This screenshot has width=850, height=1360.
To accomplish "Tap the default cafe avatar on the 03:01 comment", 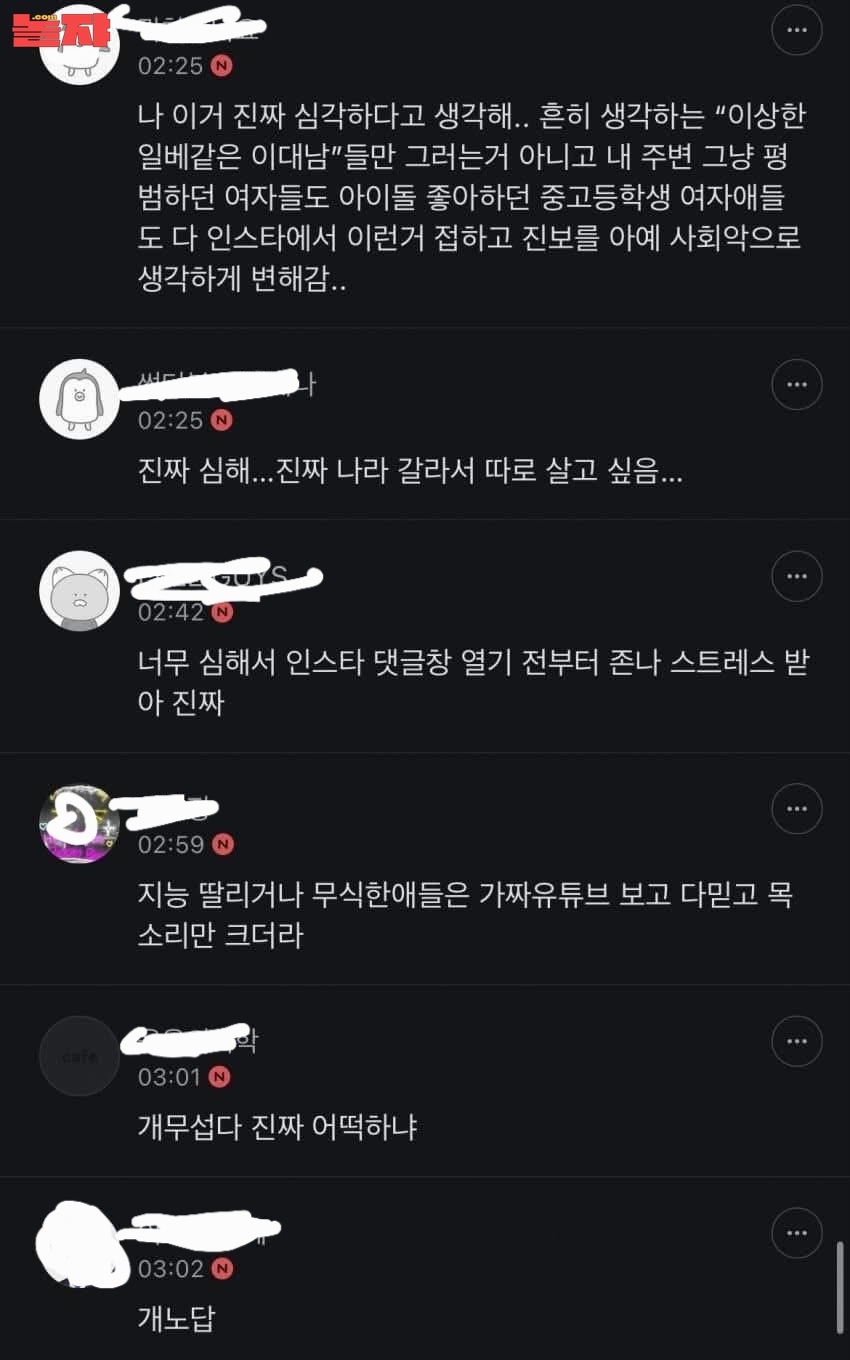I will [79, 1055].
